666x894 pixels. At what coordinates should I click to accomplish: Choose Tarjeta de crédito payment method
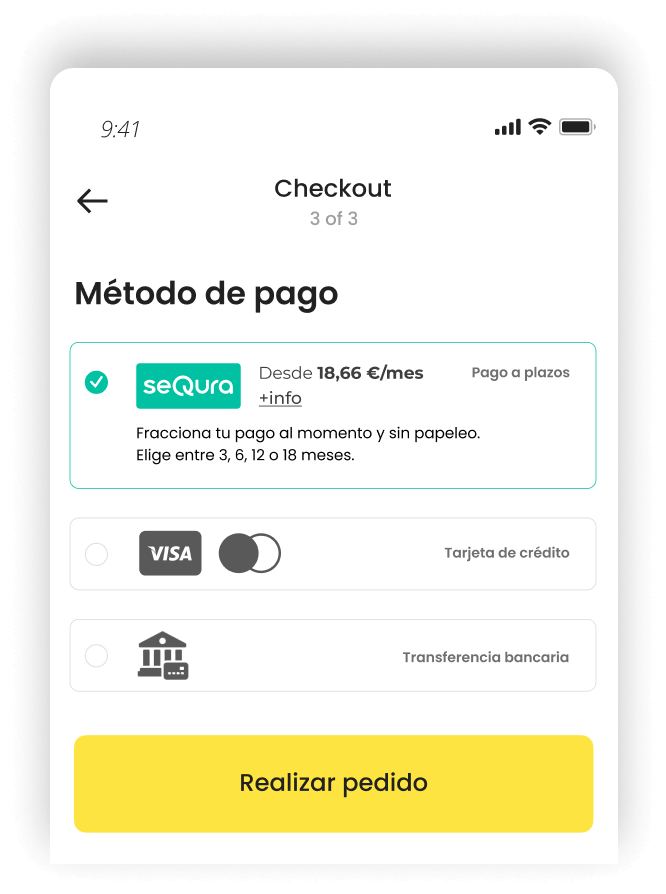coord(96,554)
